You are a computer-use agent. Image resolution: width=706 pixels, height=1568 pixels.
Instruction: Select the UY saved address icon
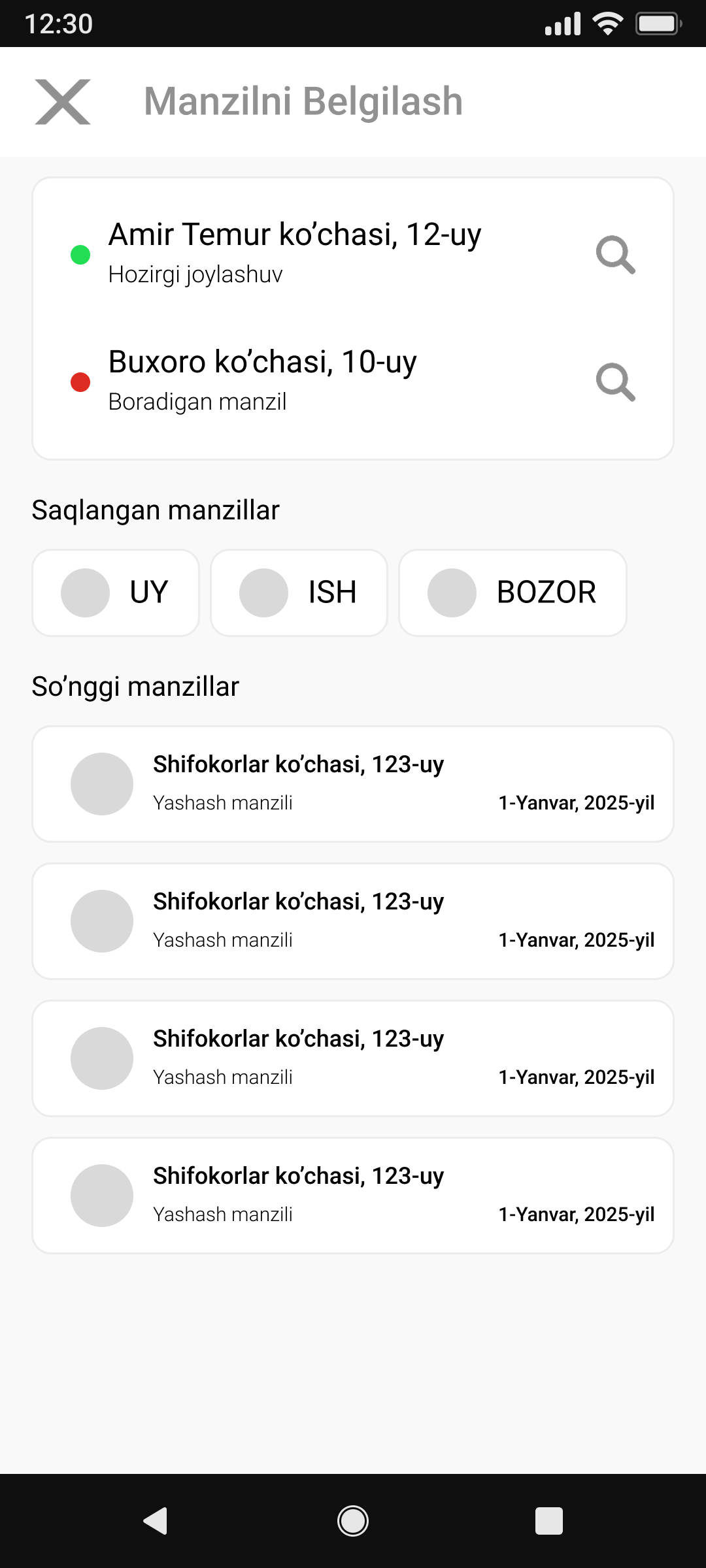click(86, 593)
